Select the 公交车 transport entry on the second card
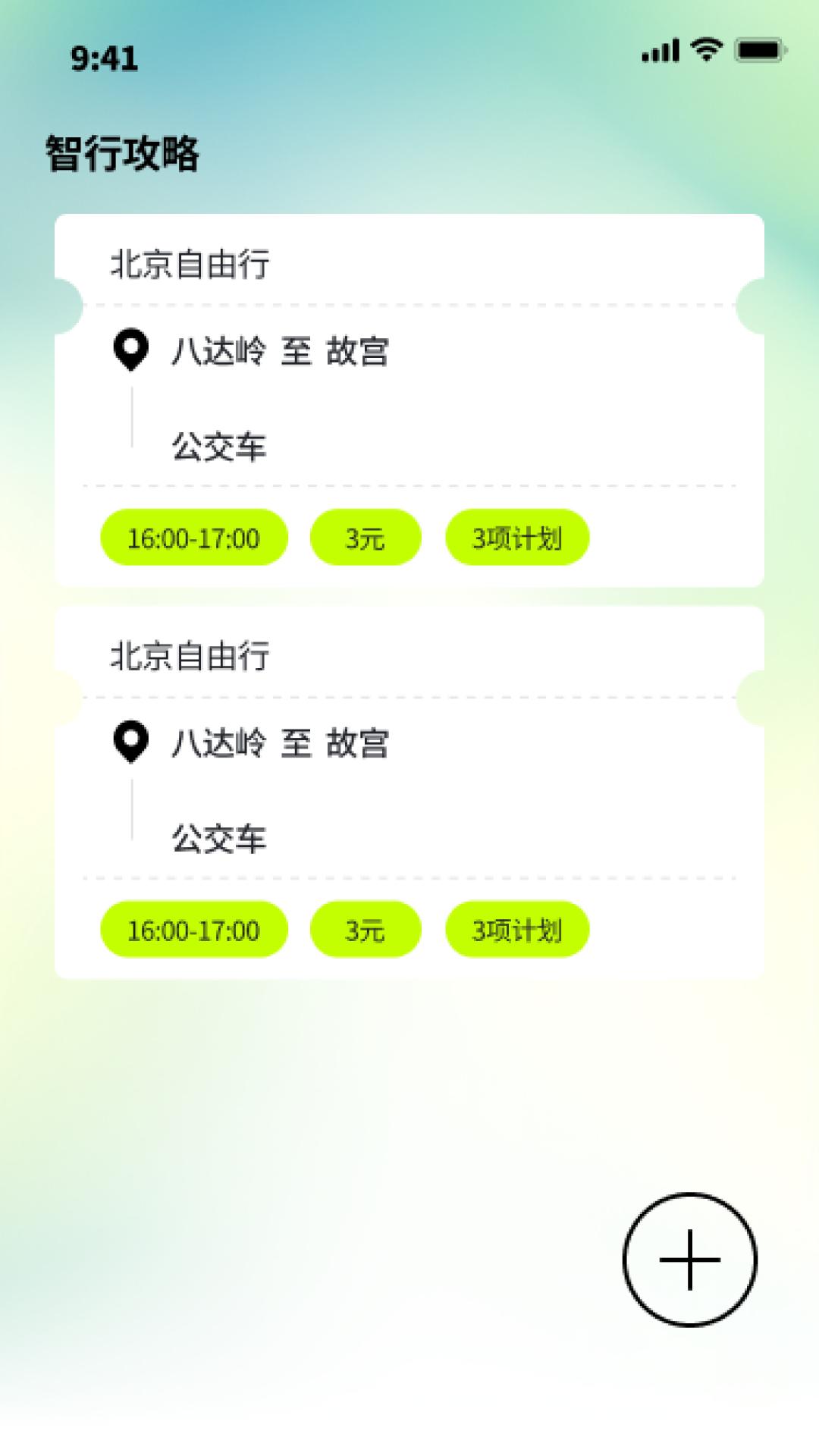This screenshot has height=1456, width=819. point(219,839)
